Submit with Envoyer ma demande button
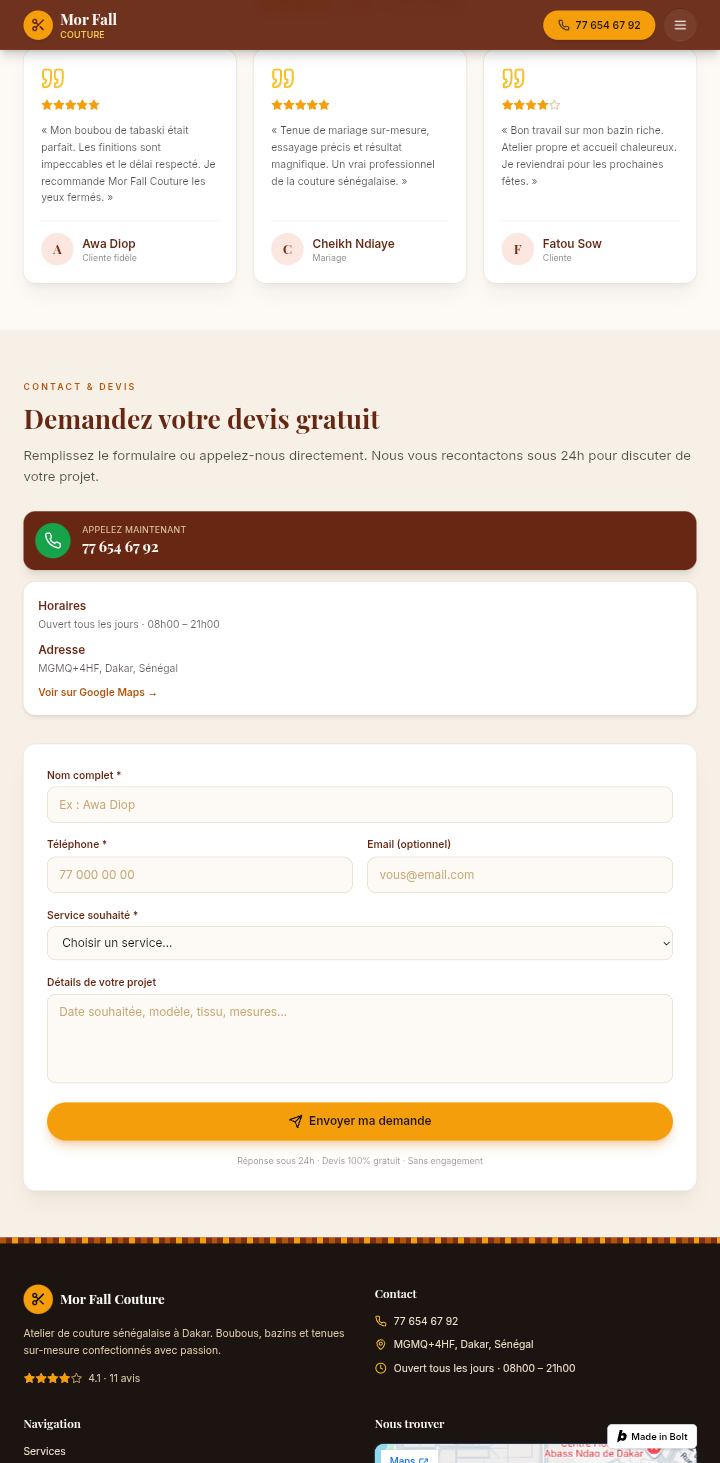The height and width of the screenshot is (1463, 720). tap(360, 1121)
